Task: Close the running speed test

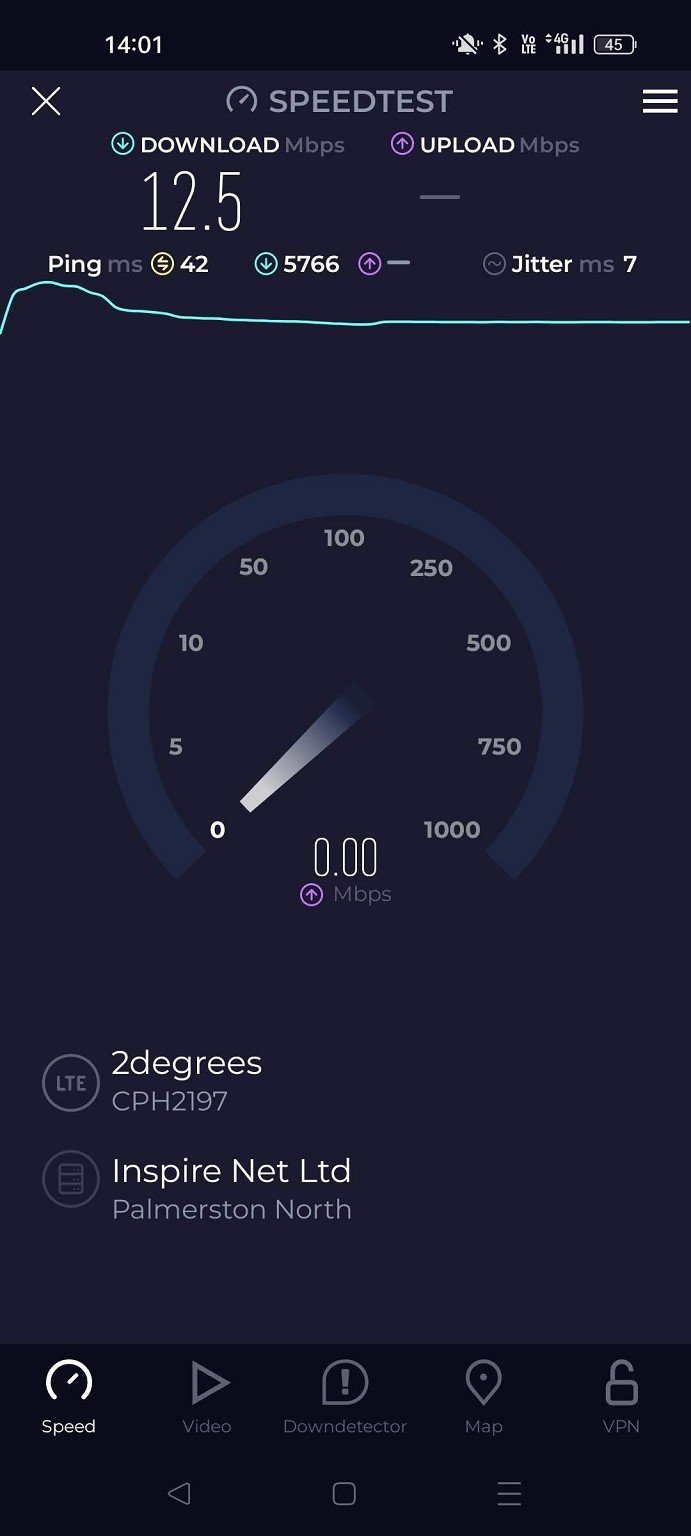Action: tap(46, 101)
